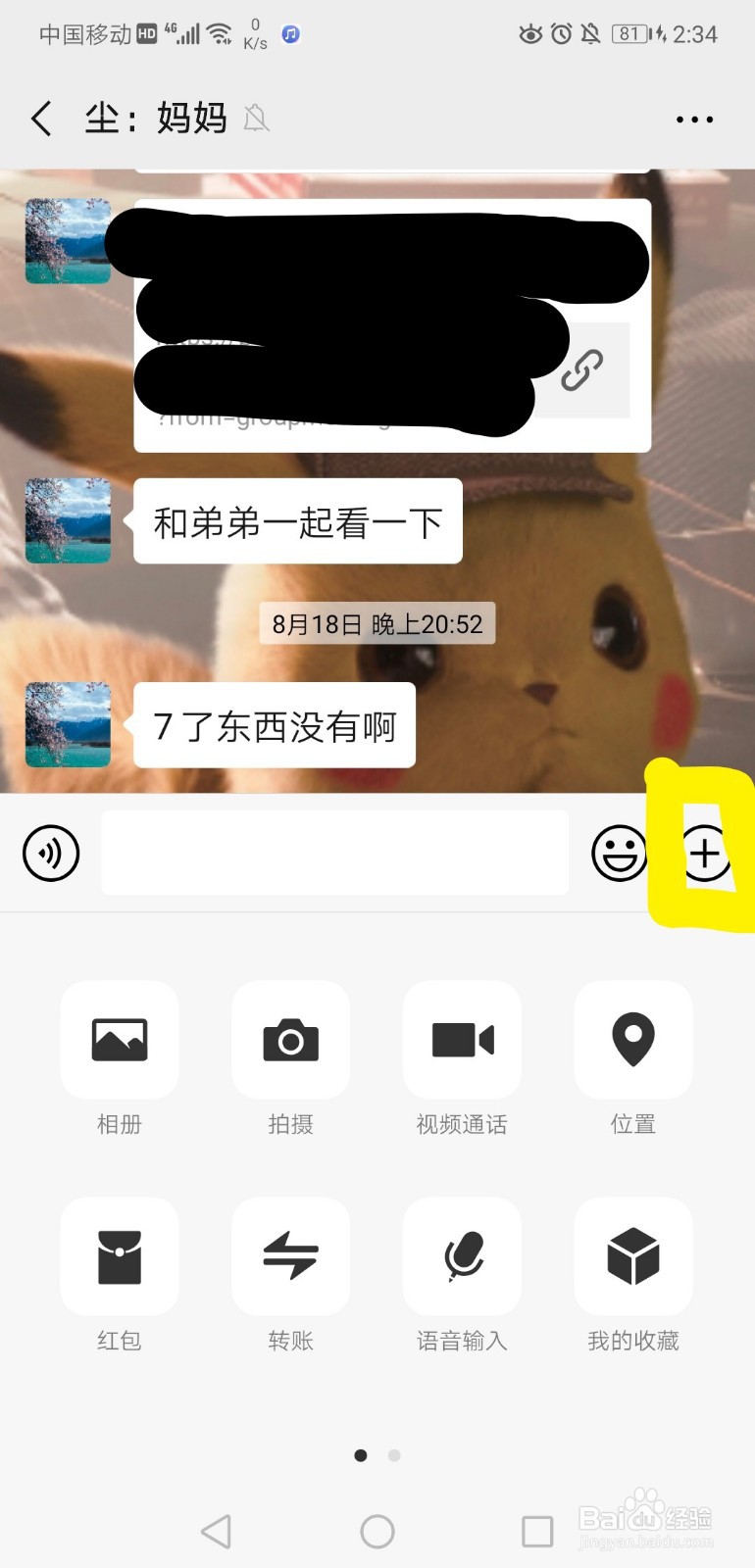Tap the voice message microphone icon
This screenshot has width=755, height=1568.
pos(50,854)
